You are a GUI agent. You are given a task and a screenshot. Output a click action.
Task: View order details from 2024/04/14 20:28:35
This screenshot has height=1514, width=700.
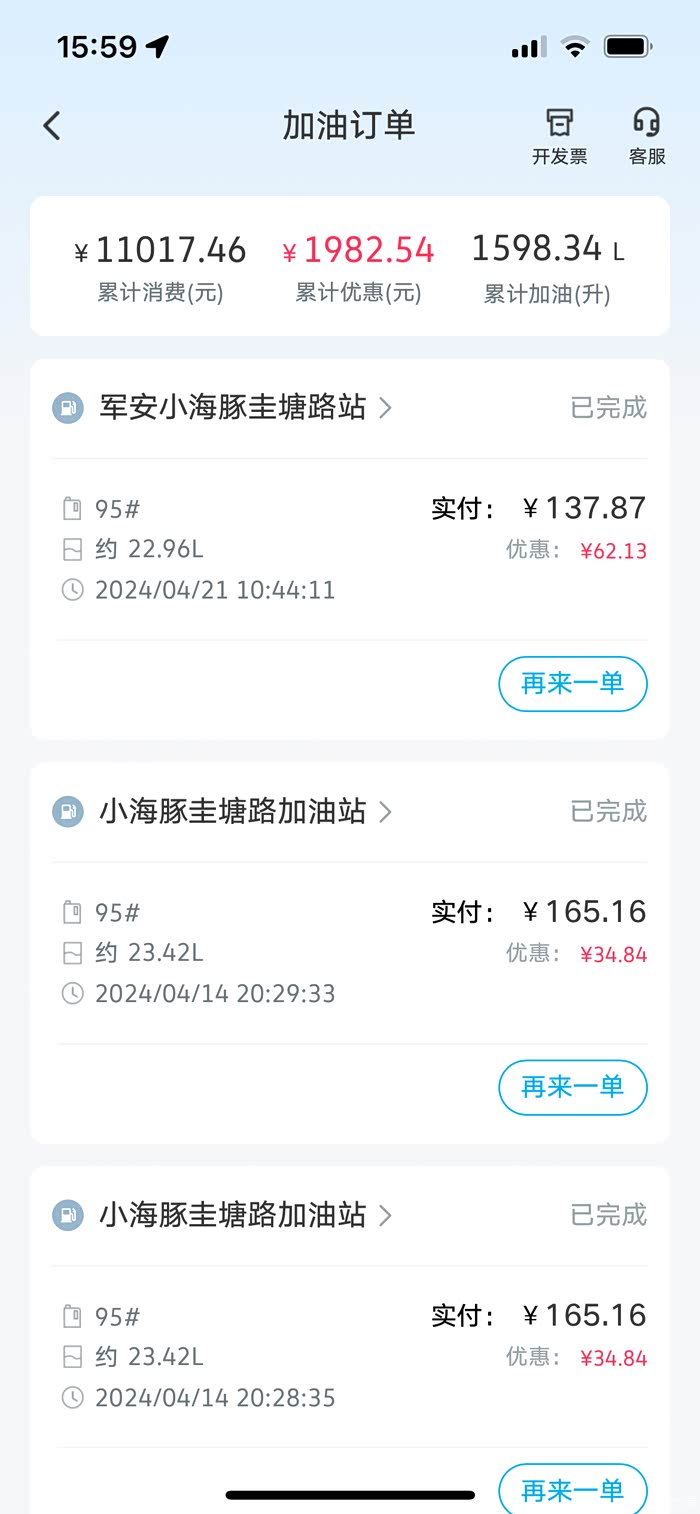(x=350, y=1356)
